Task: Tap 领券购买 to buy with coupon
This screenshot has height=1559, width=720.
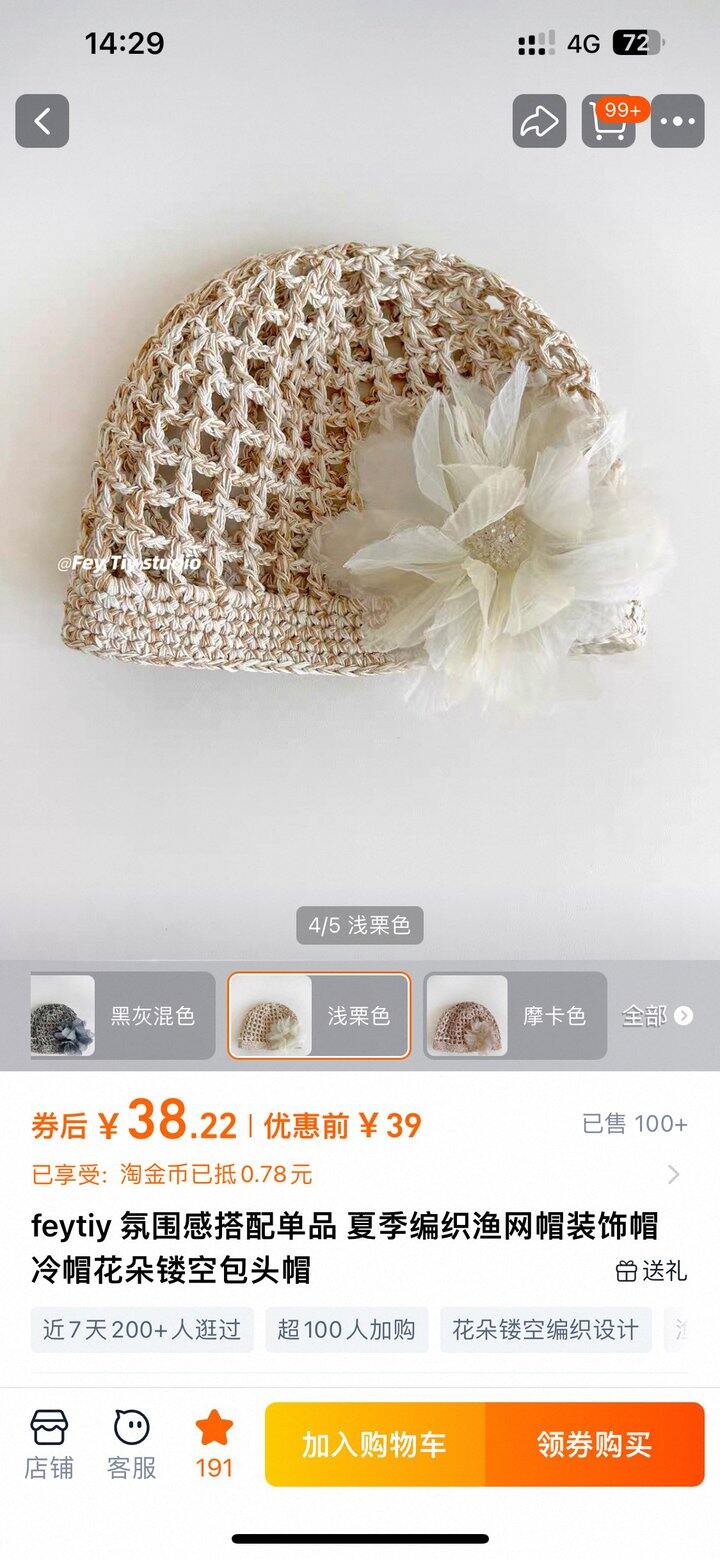Action: coord(594,1444)
